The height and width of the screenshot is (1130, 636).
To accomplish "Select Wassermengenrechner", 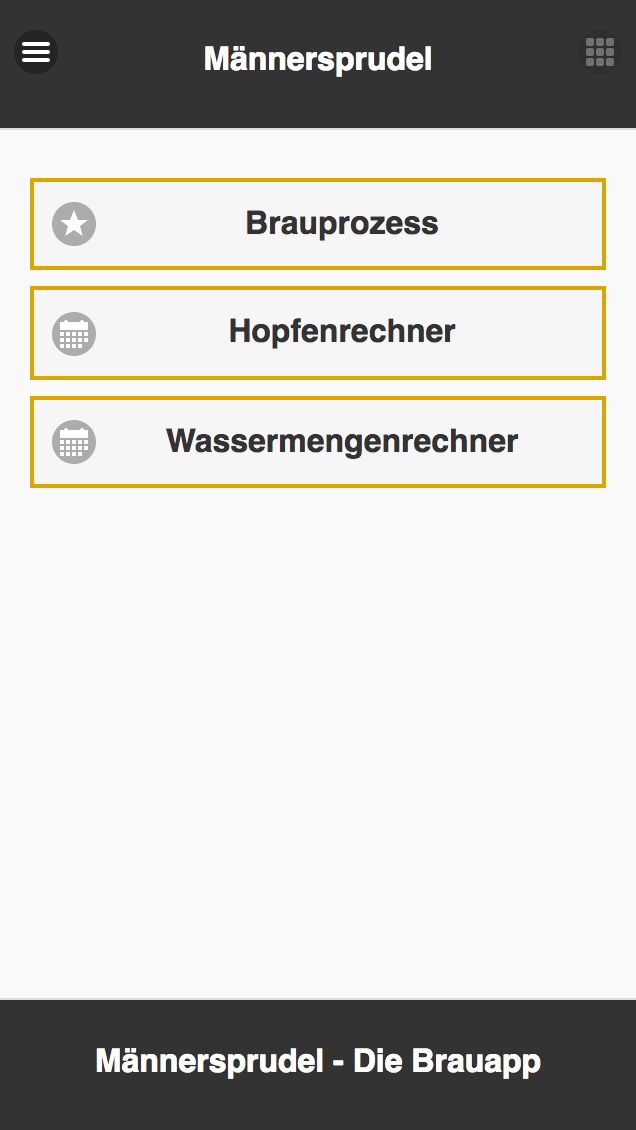I will pyautogui.click(x=318, y=442).
